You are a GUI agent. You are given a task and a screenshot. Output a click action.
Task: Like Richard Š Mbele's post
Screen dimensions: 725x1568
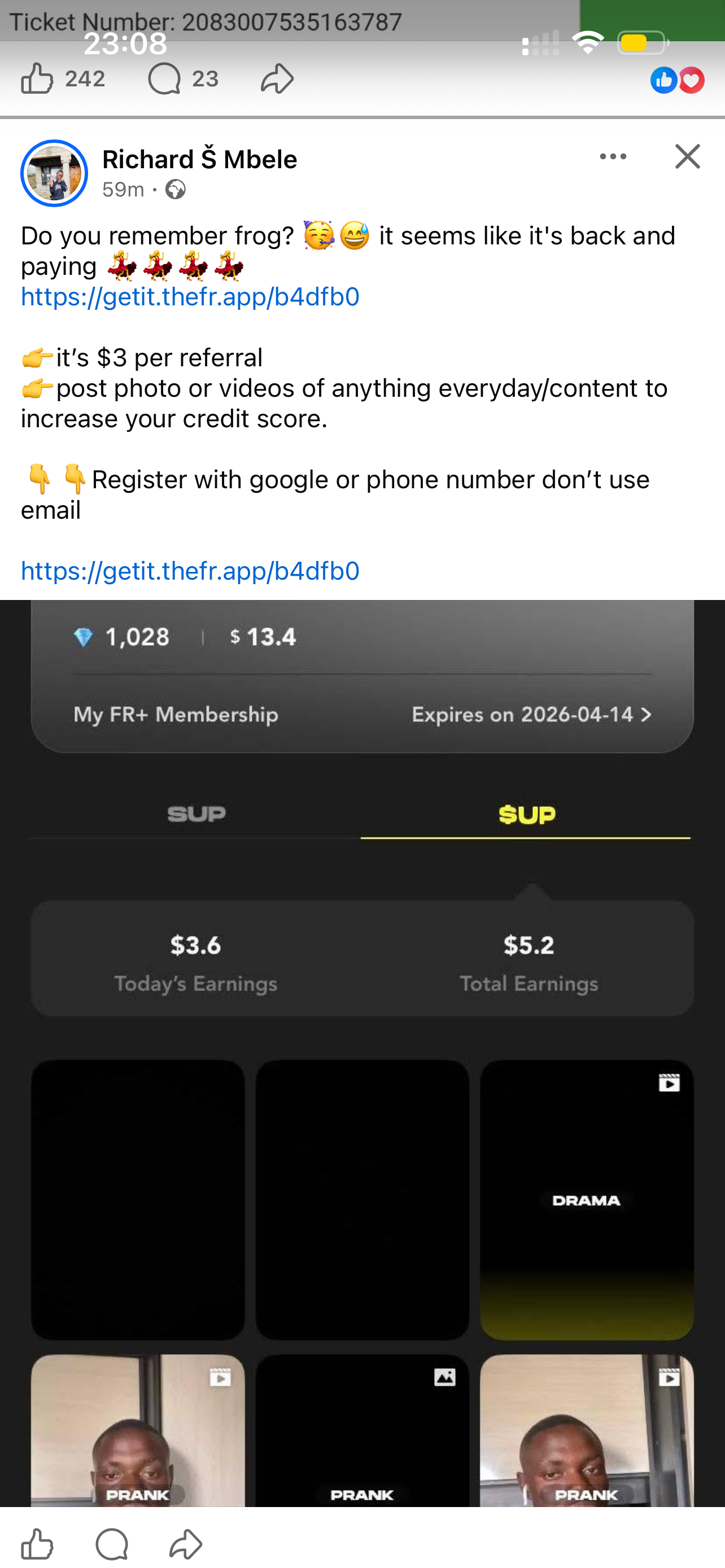(38, 1544)
